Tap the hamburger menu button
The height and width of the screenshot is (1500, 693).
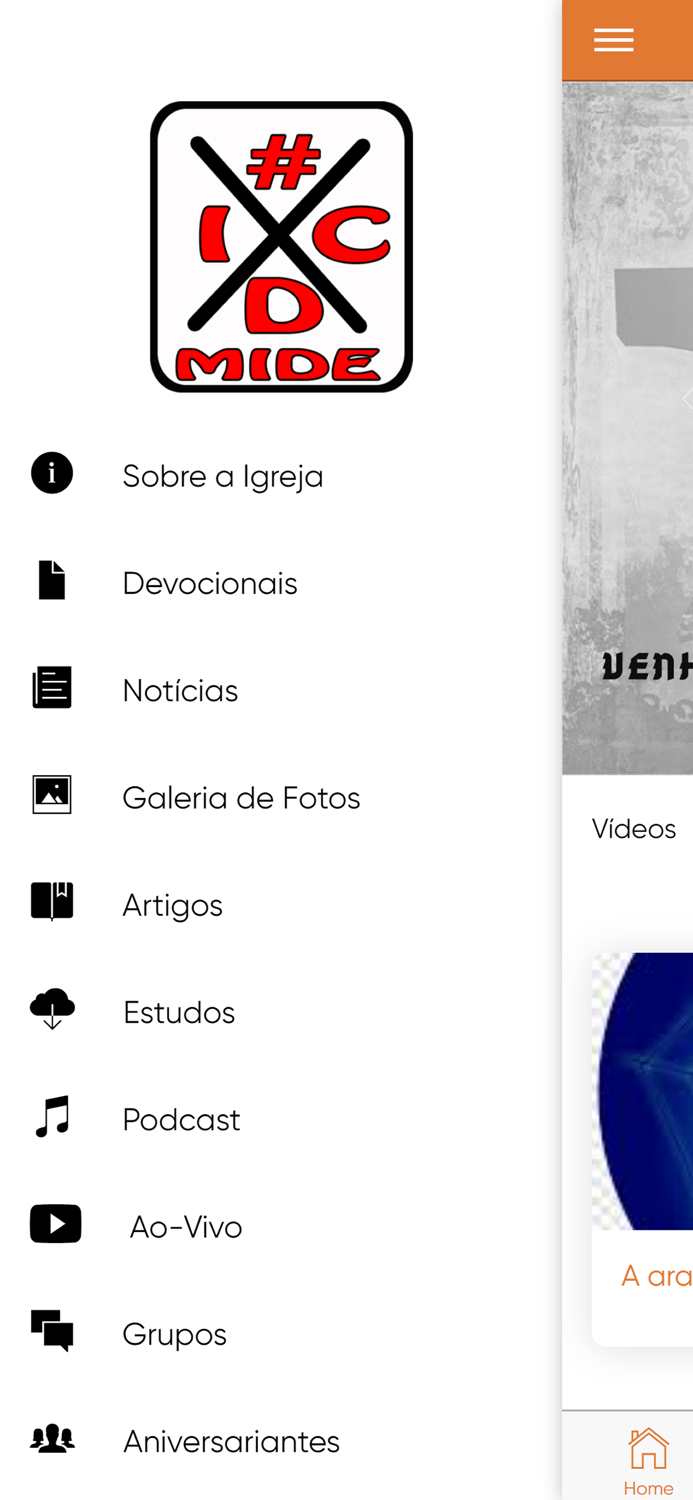tap(613, 40)
